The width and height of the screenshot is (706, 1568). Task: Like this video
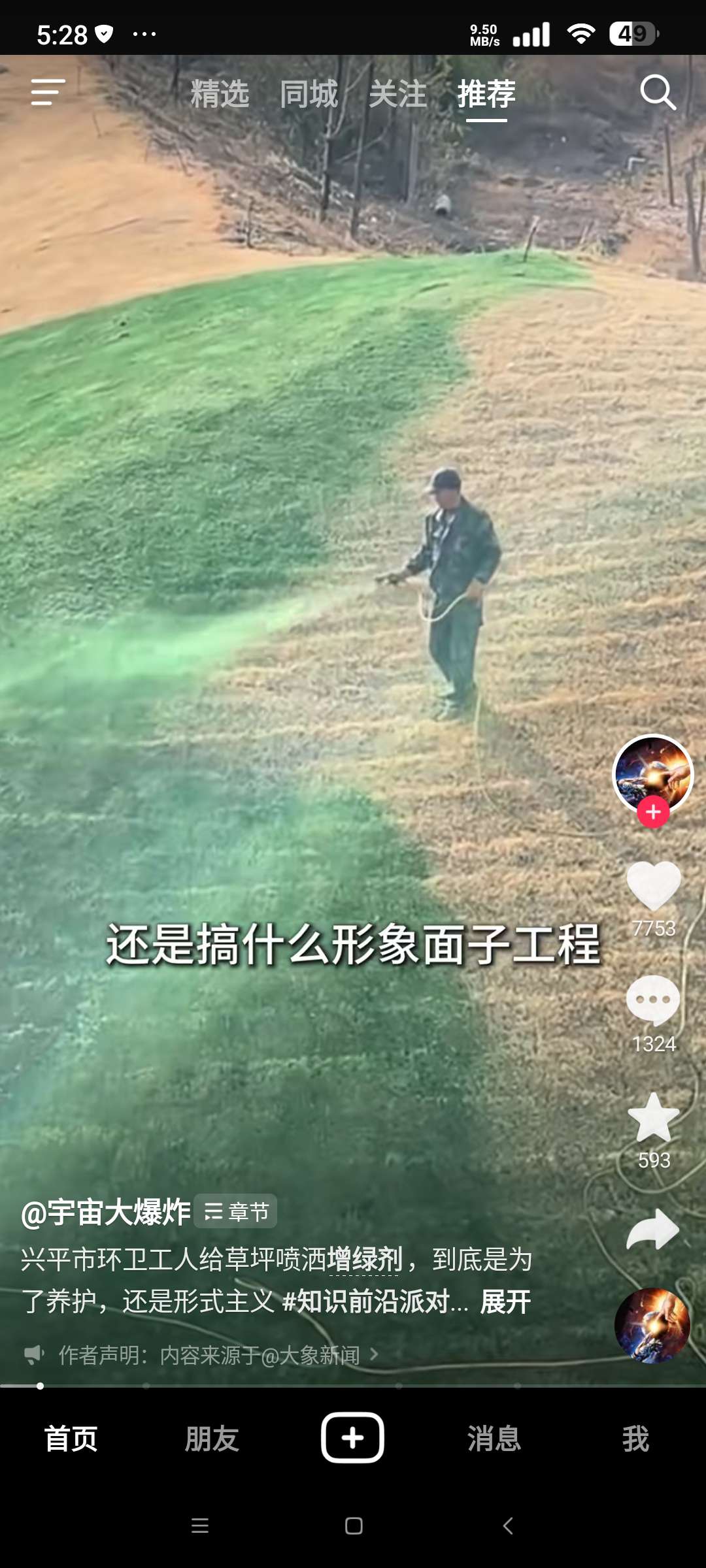(653, 885)
